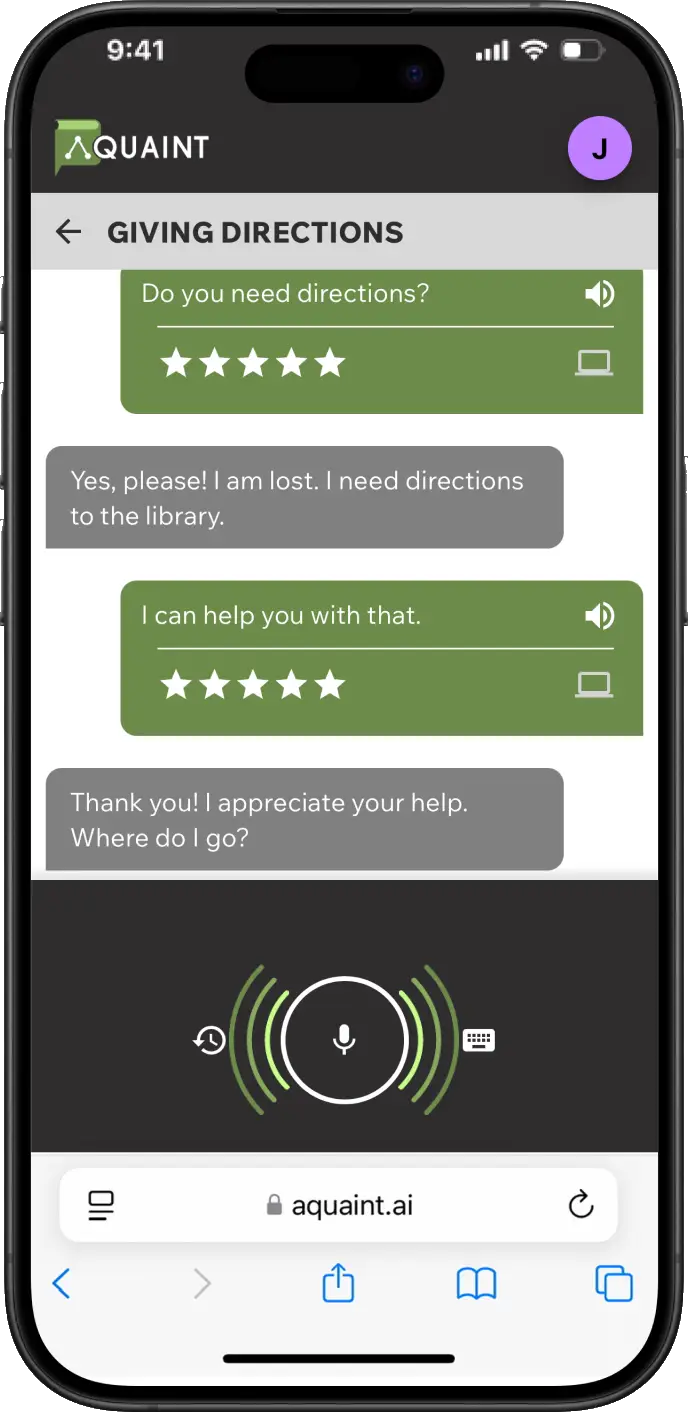The width and height of the screenshot is (688, 1412).
Task: Go back in Safari
Action: pos(62,1283)
